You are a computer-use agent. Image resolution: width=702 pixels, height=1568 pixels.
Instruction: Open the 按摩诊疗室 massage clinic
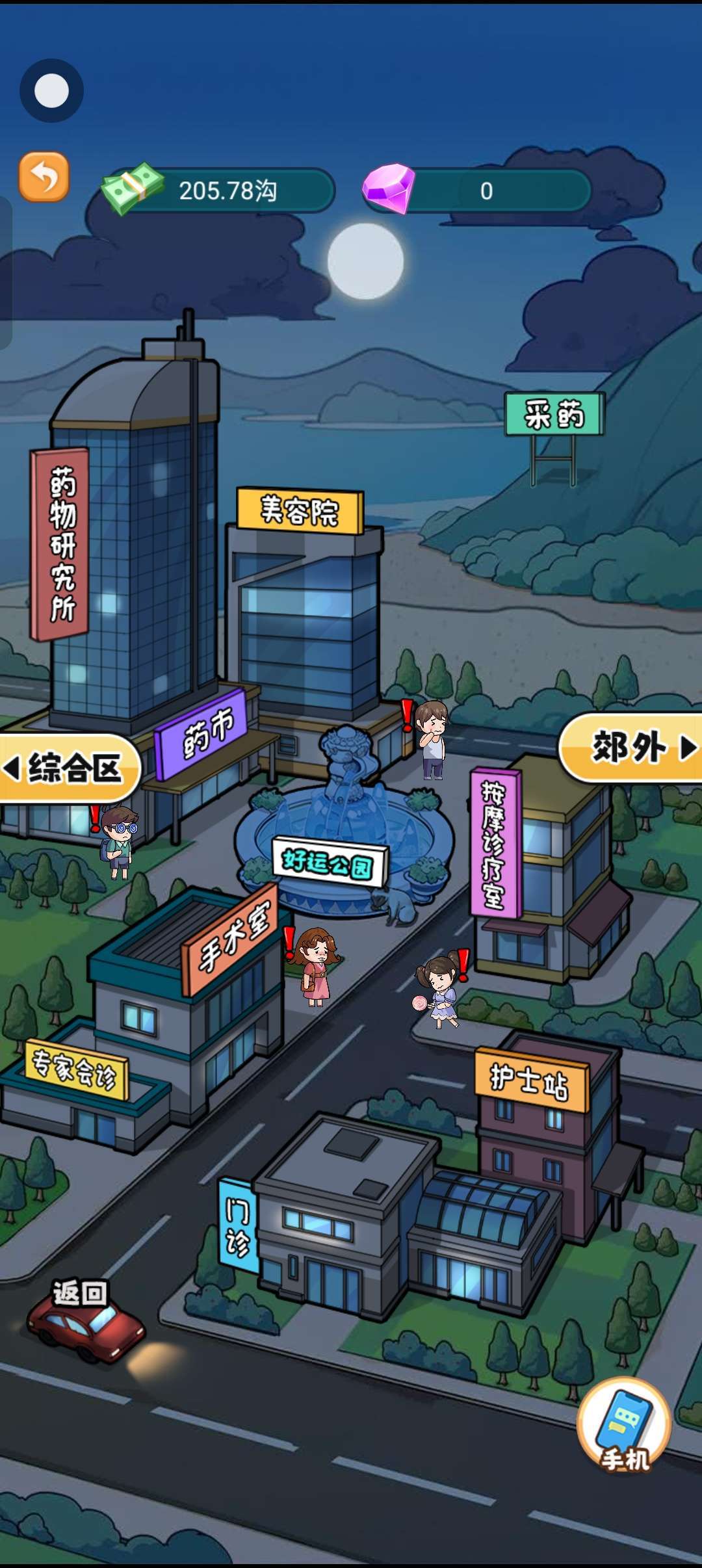pos(495,843)
